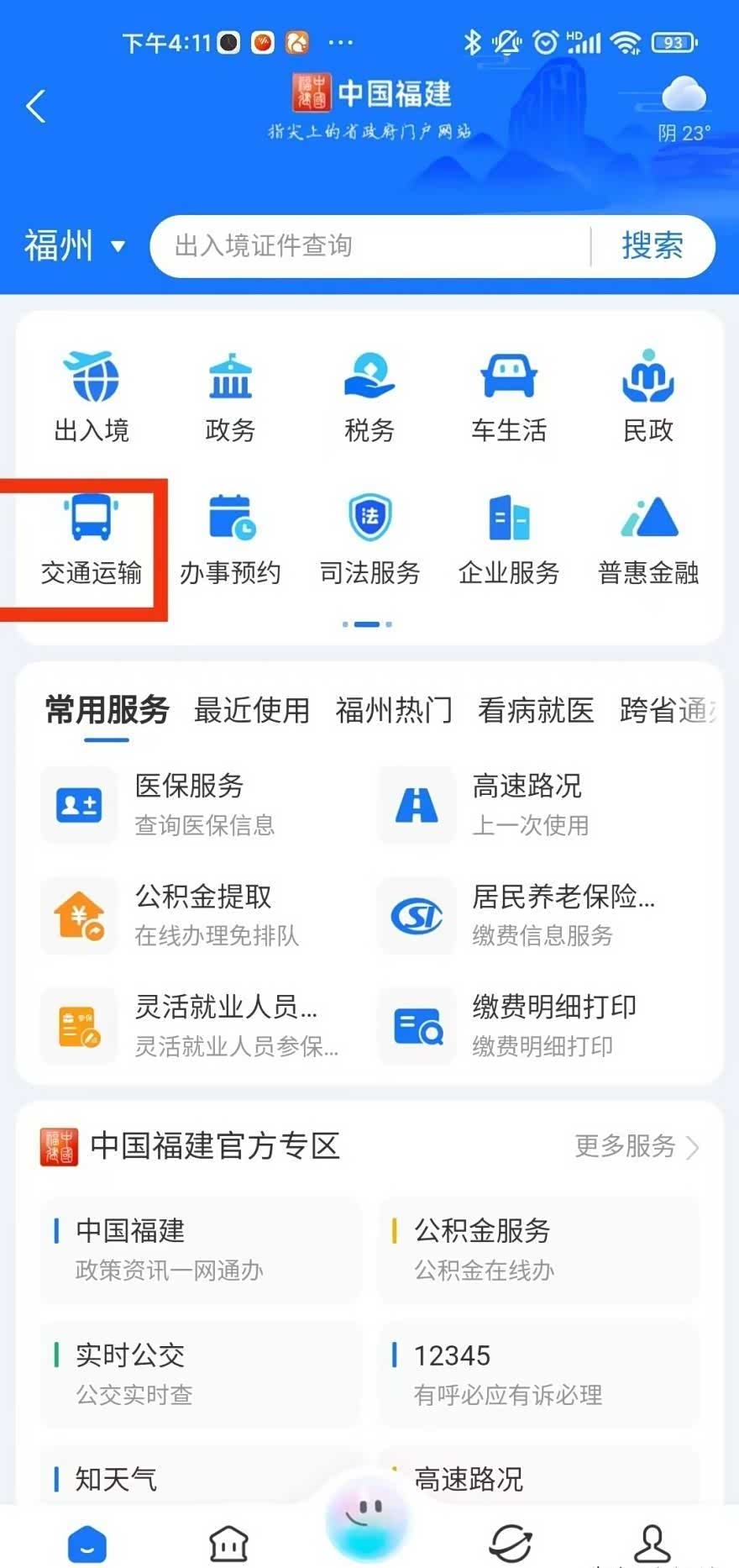Open 医保服务
Screen dimensions: 739x1568
pyautogui.click(x=189, y=803)
